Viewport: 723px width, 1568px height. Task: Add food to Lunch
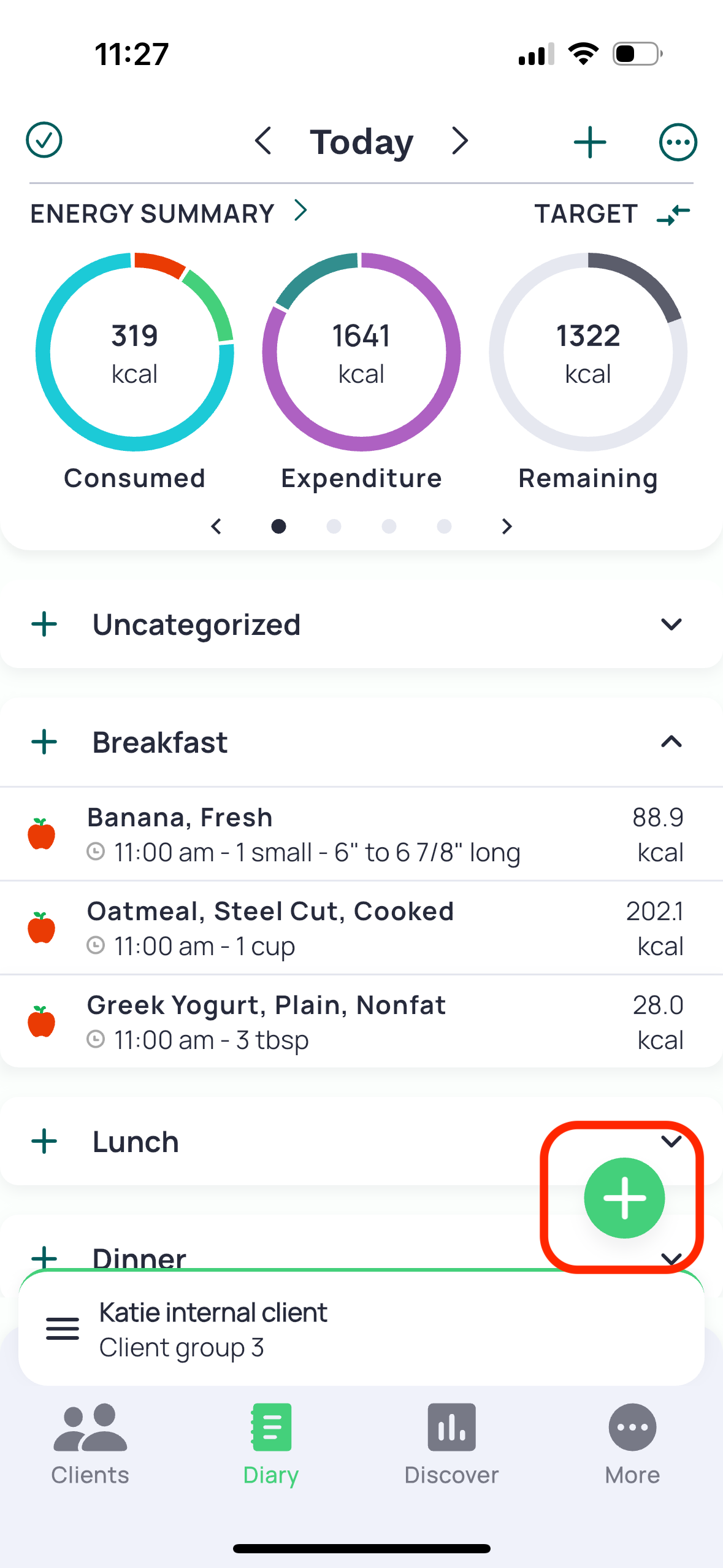click(44, 1142)
